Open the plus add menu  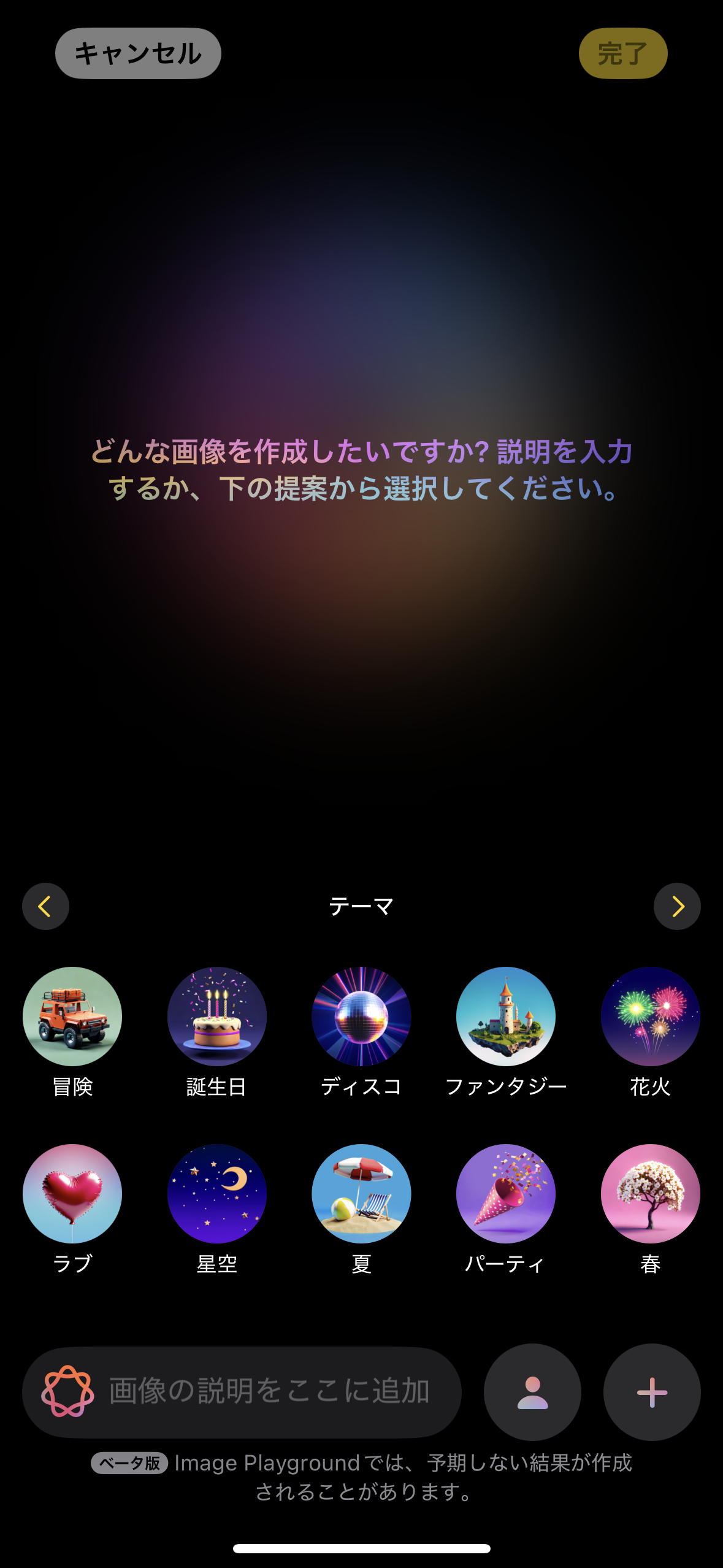click(652, 1392)
